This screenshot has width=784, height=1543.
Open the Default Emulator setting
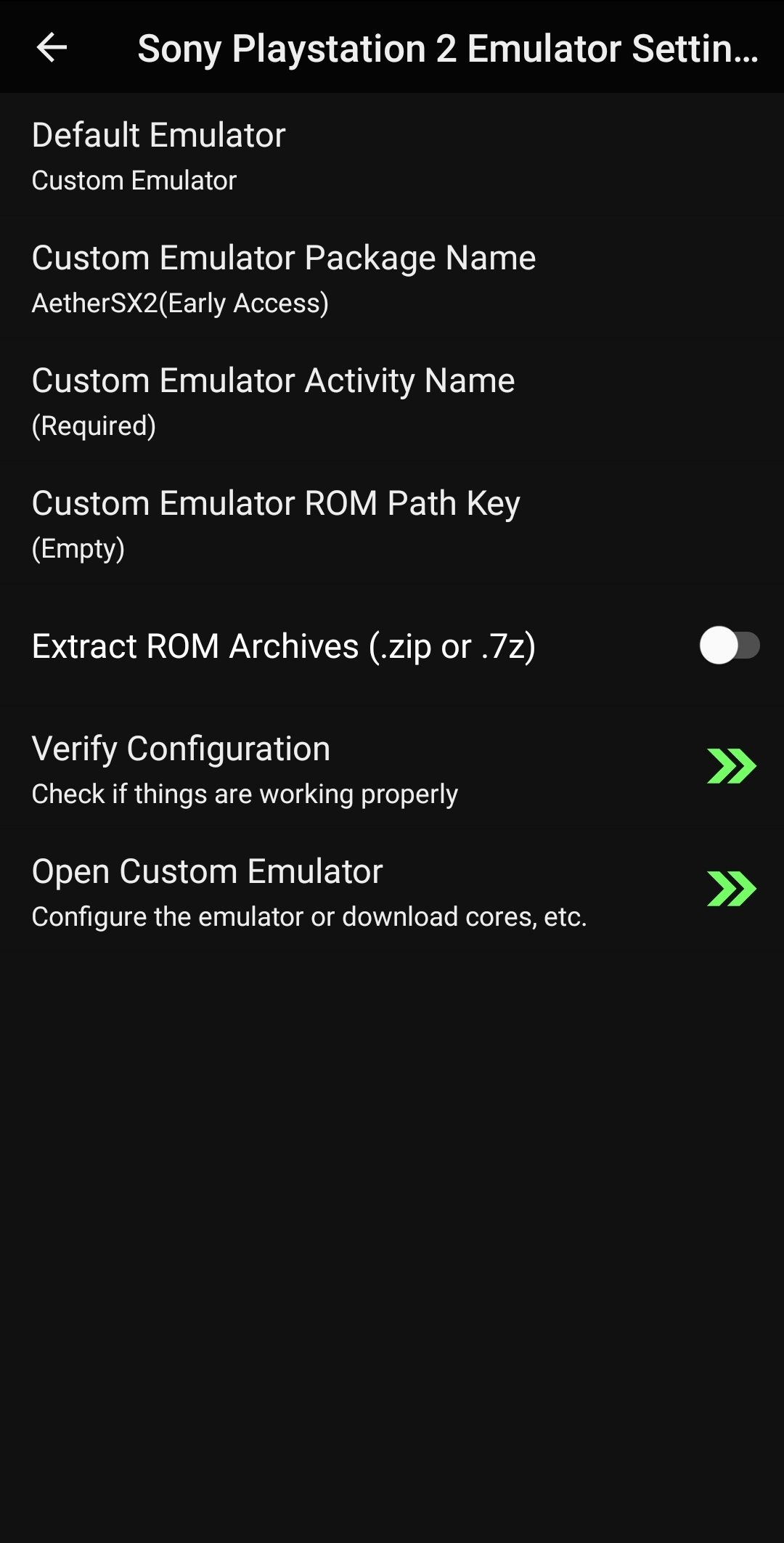(392, 155)
